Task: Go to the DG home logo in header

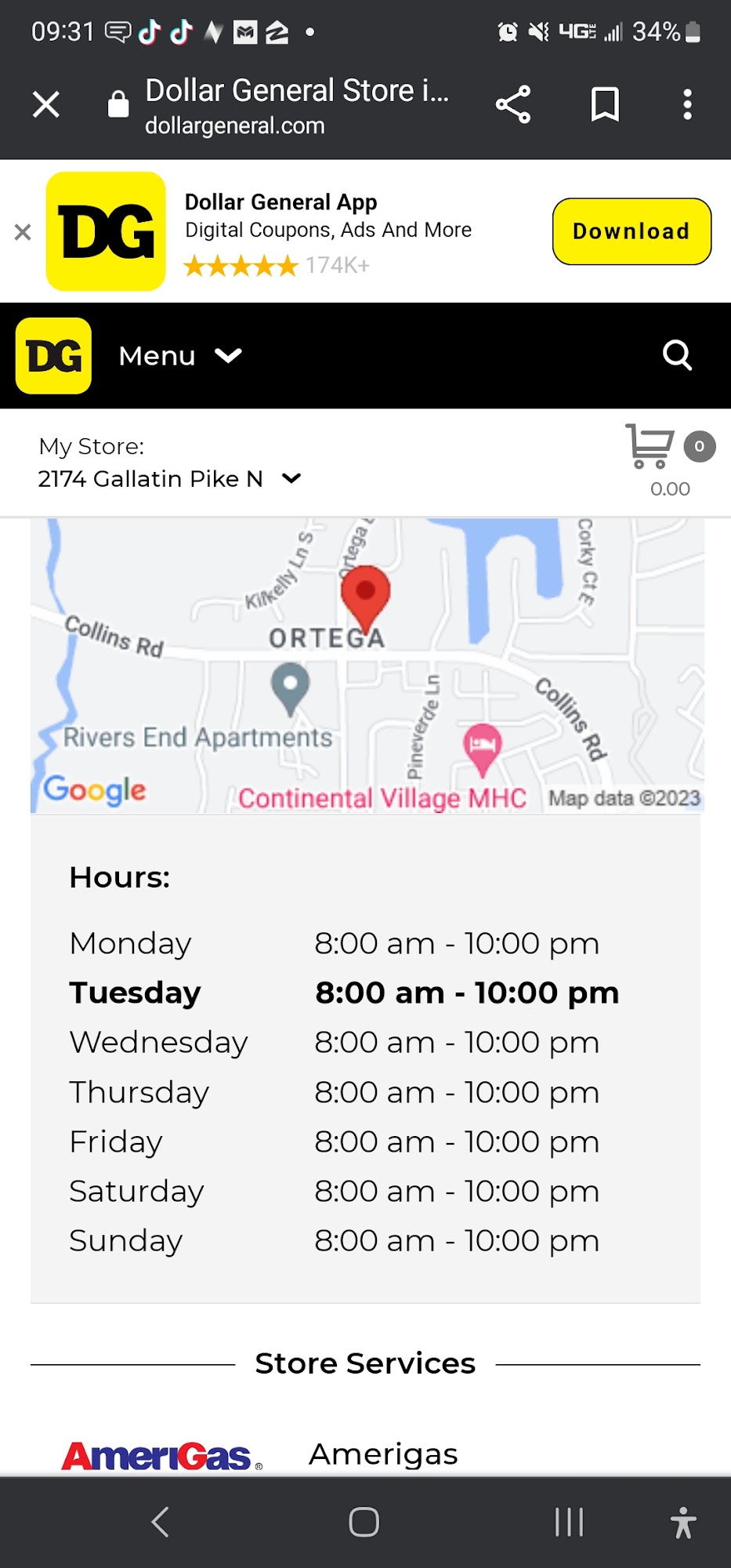Action: (x=53, y=356)
